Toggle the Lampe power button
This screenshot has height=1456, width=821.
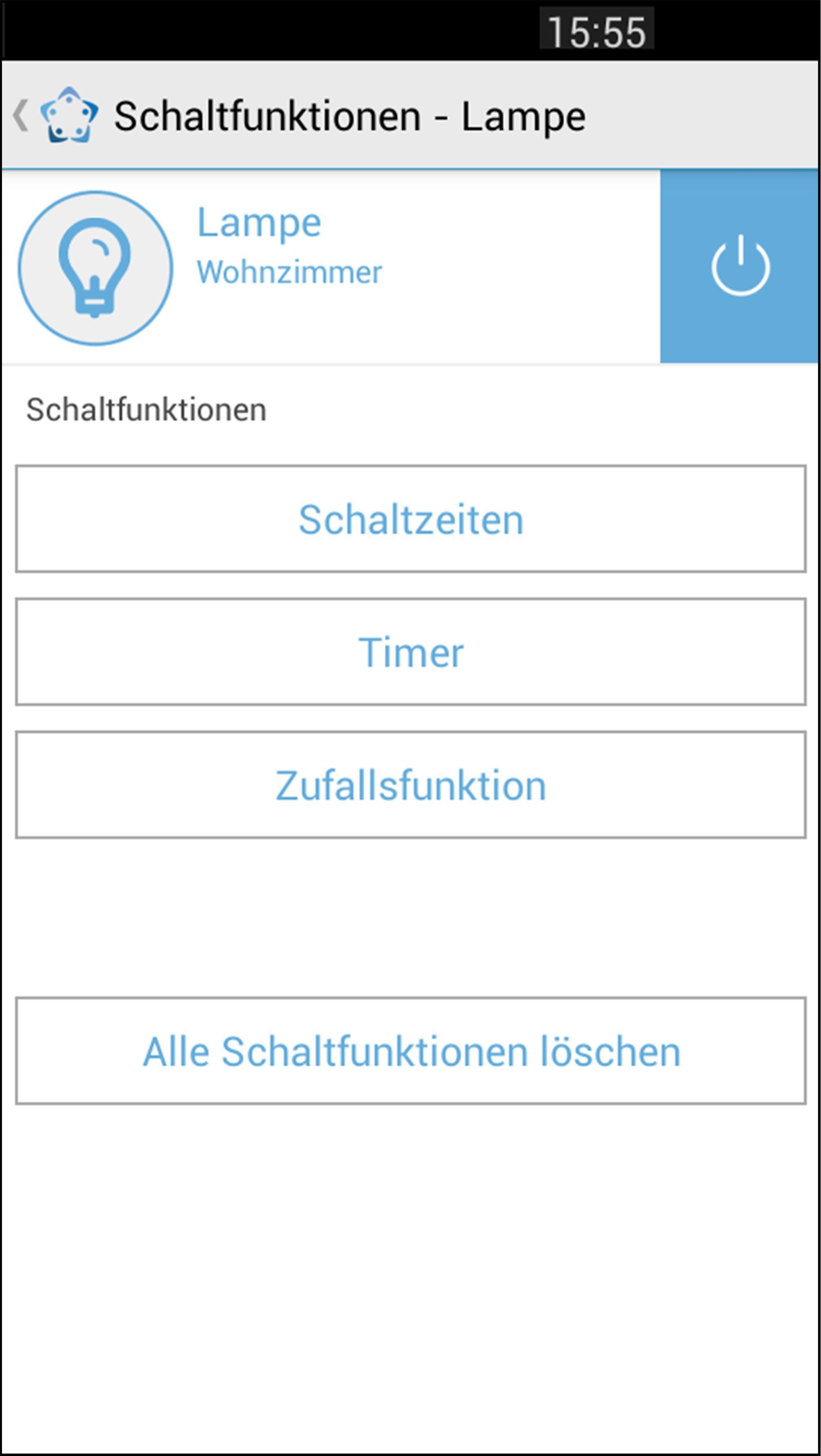(x=739, y=266)
